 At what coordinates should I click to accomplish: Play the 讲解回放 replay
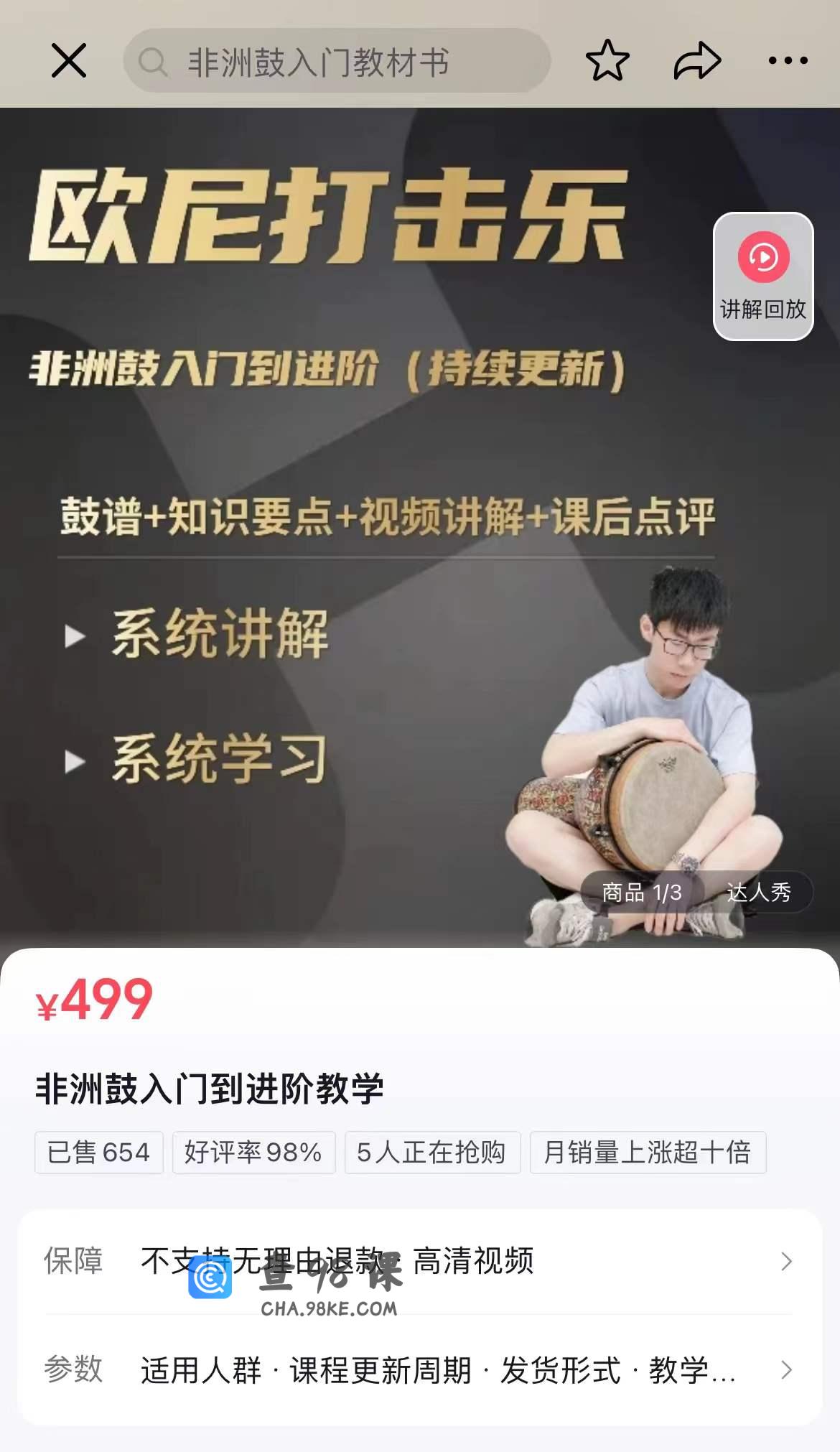(763, 276)
